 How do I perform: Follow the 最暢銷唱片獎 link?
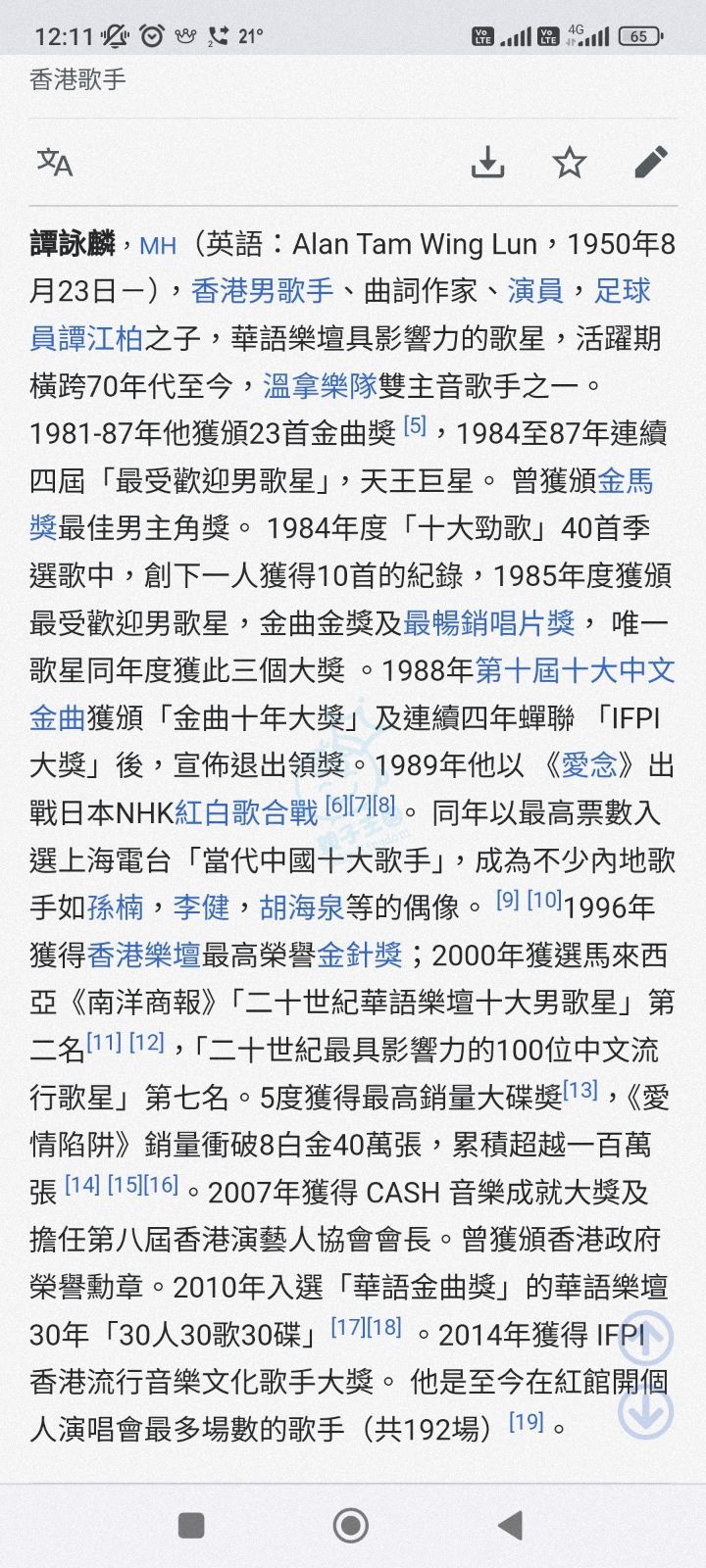point(488,623)
